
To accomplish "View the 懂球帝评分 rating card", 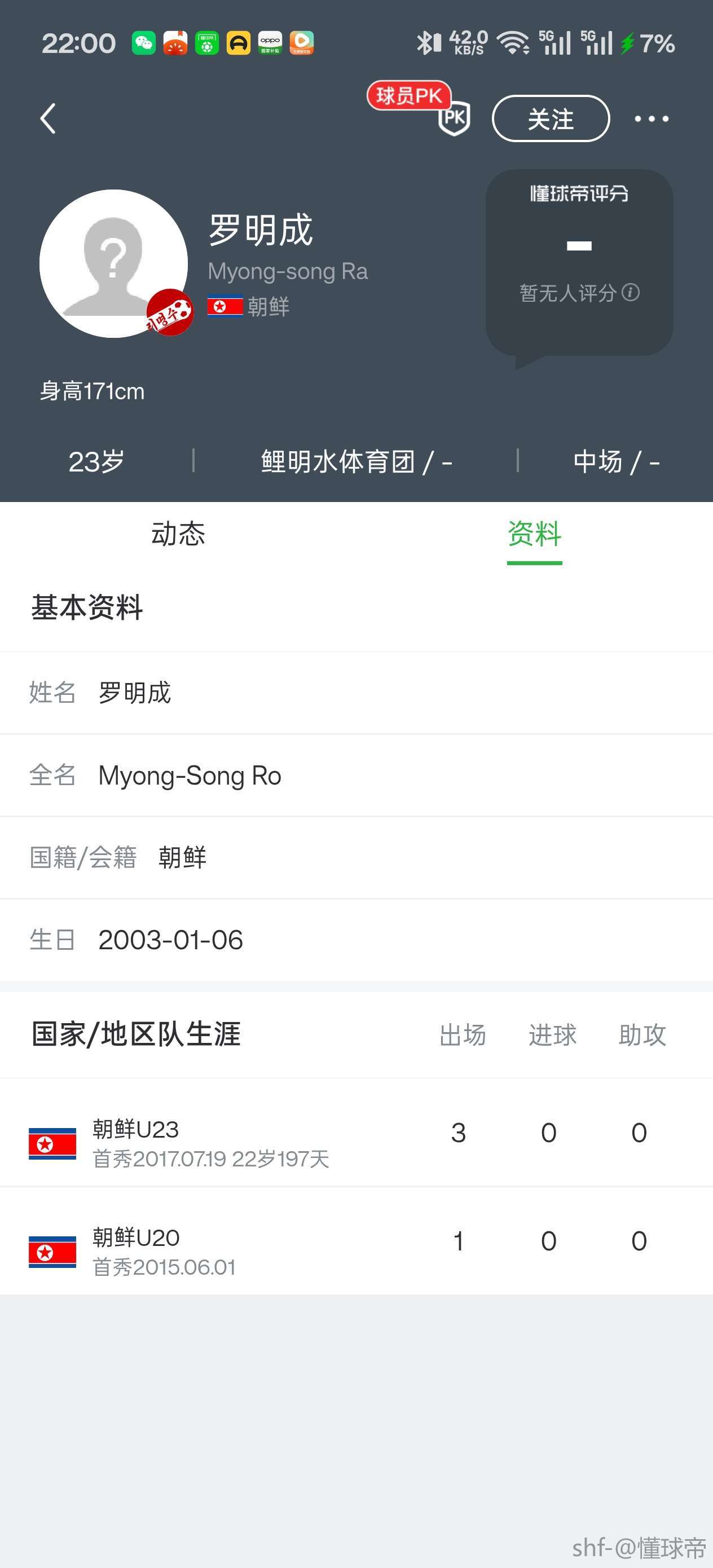I will [x=579, y=262].
